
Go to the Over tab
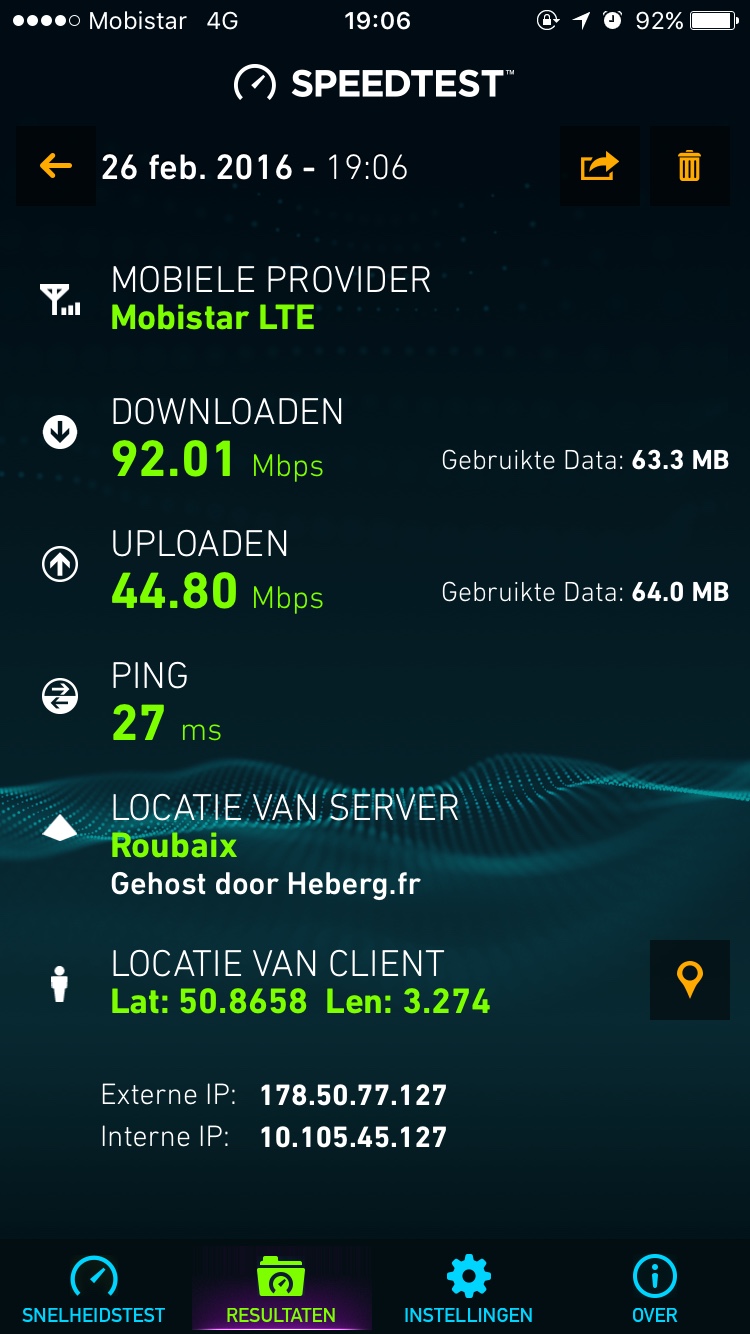click(x=655, y=1289)
